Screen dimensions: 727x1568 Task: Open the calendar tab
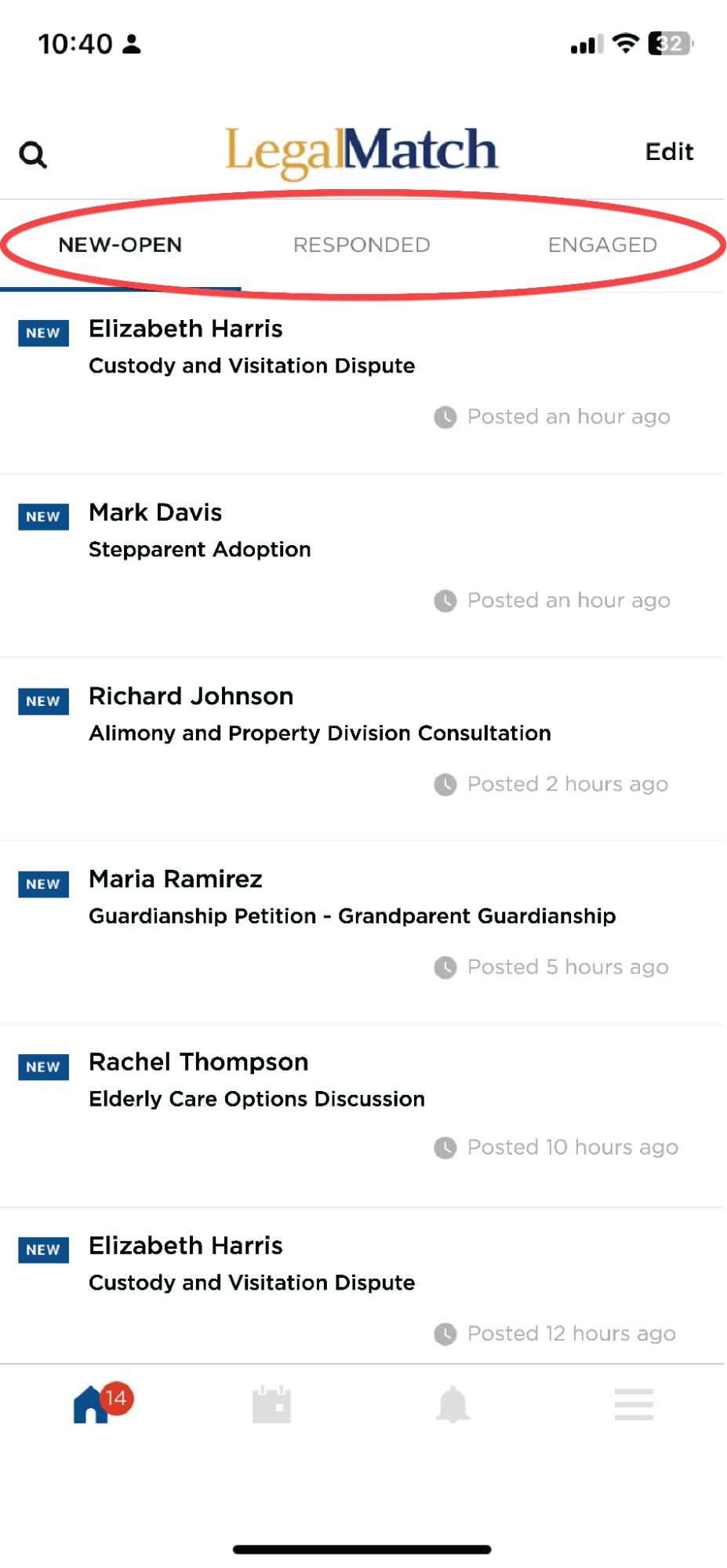271,1404
